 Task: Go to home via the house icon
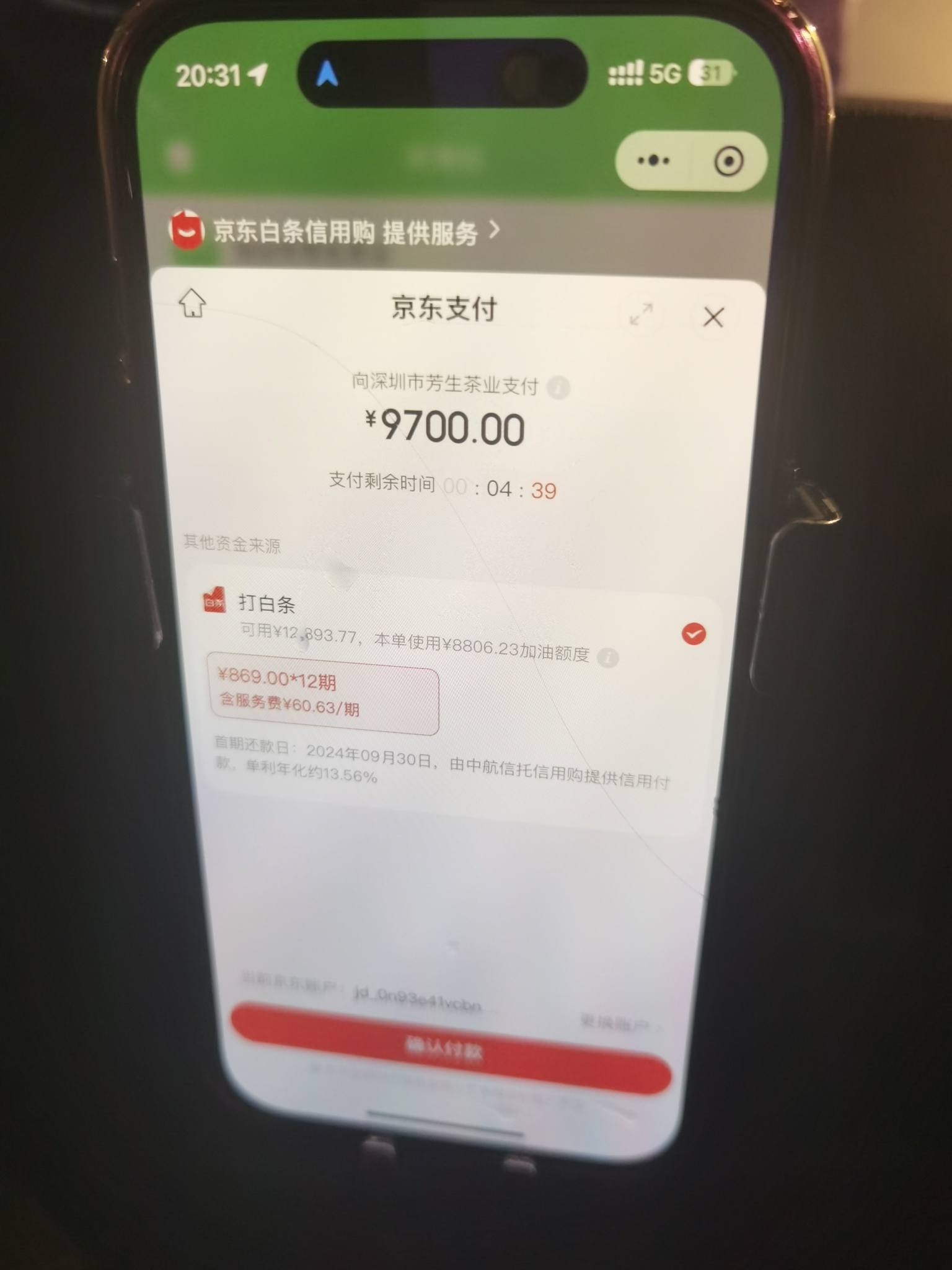pyautogui.click(x=192, y=303)
